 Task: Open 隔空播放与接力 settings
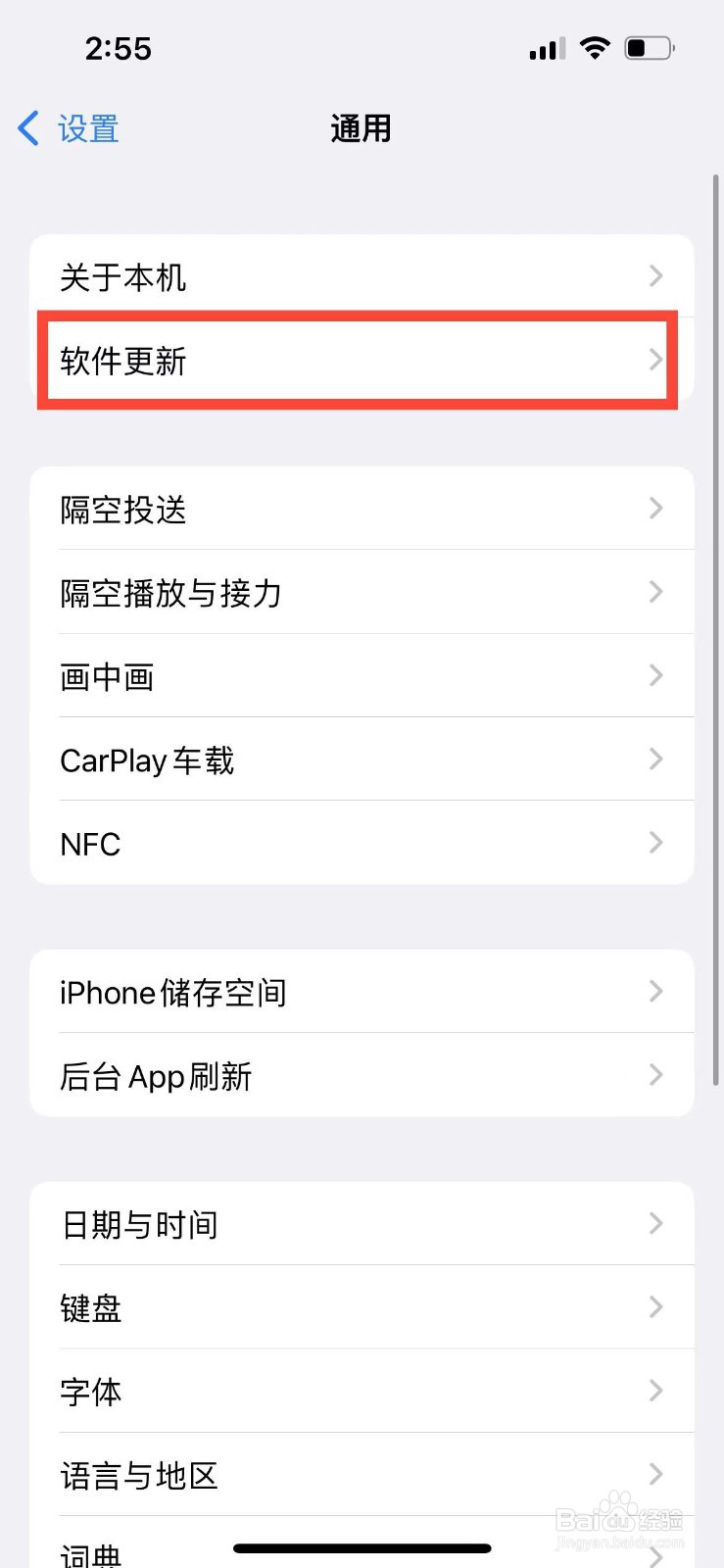click(362, 593)
